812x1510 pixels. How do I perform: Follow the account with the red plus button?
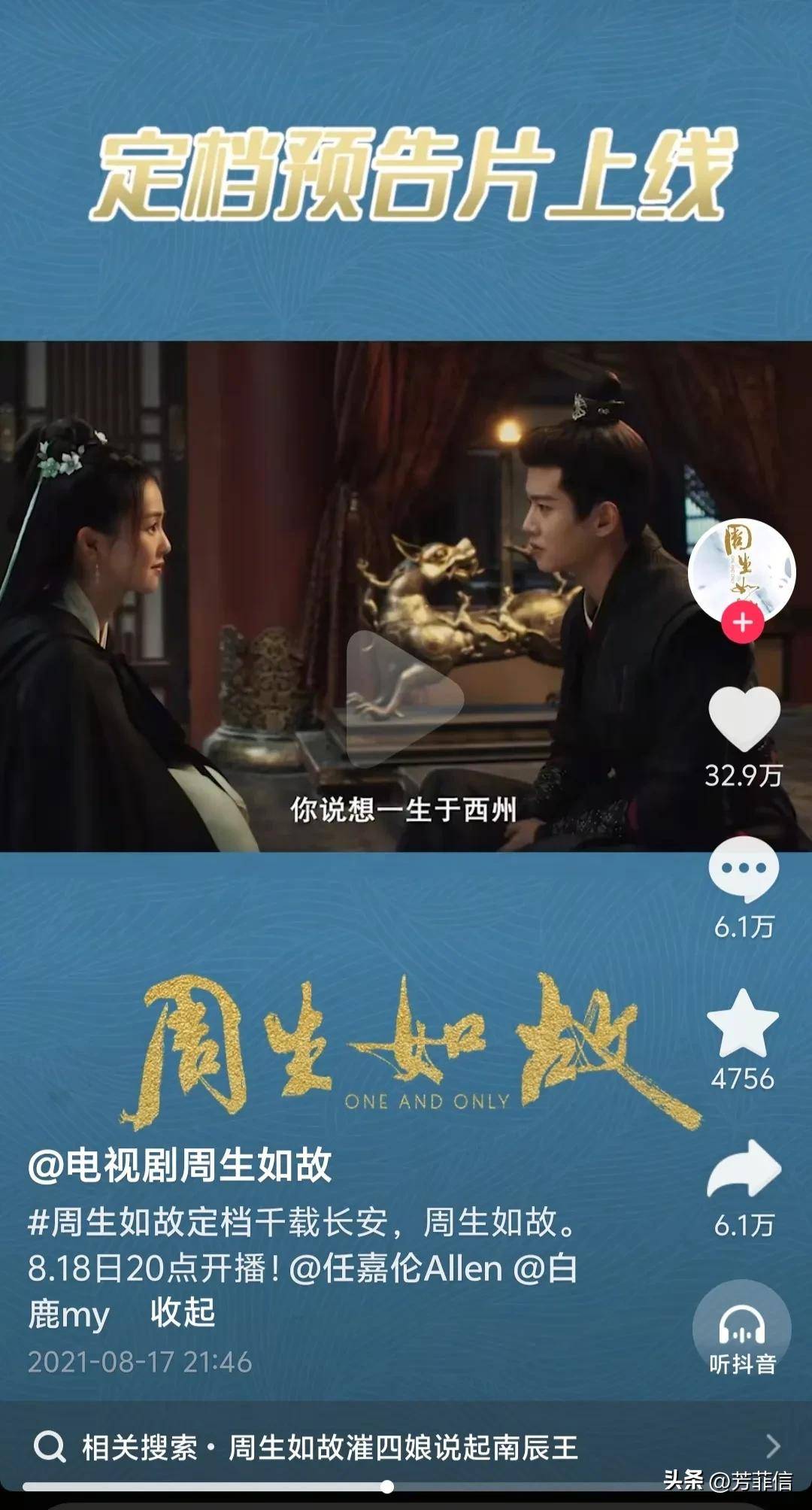742,623
